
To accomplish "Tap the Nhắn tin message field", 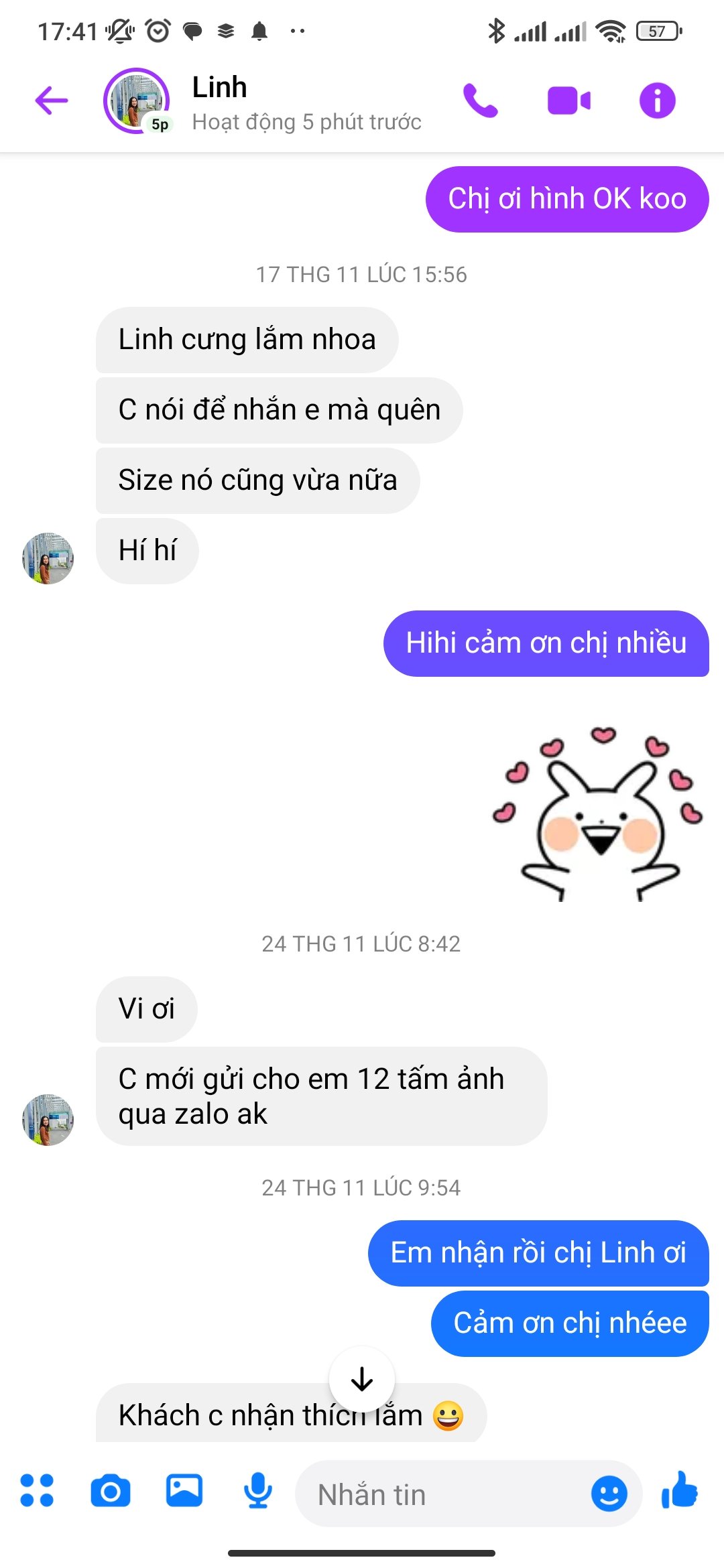I will (x=442, y=1494).
